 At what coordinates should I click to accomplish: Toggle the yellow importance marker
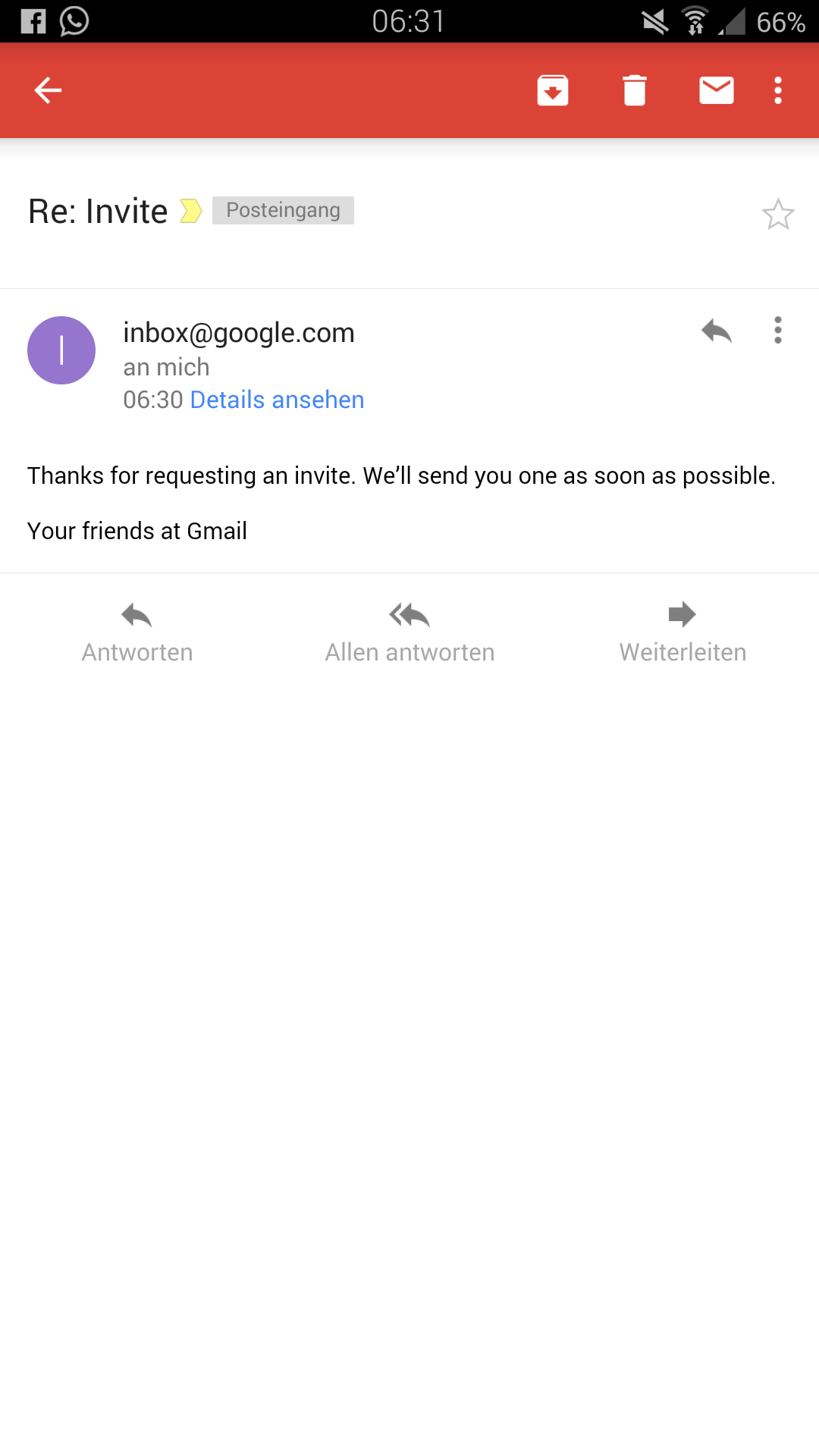[x=191, y=211]
